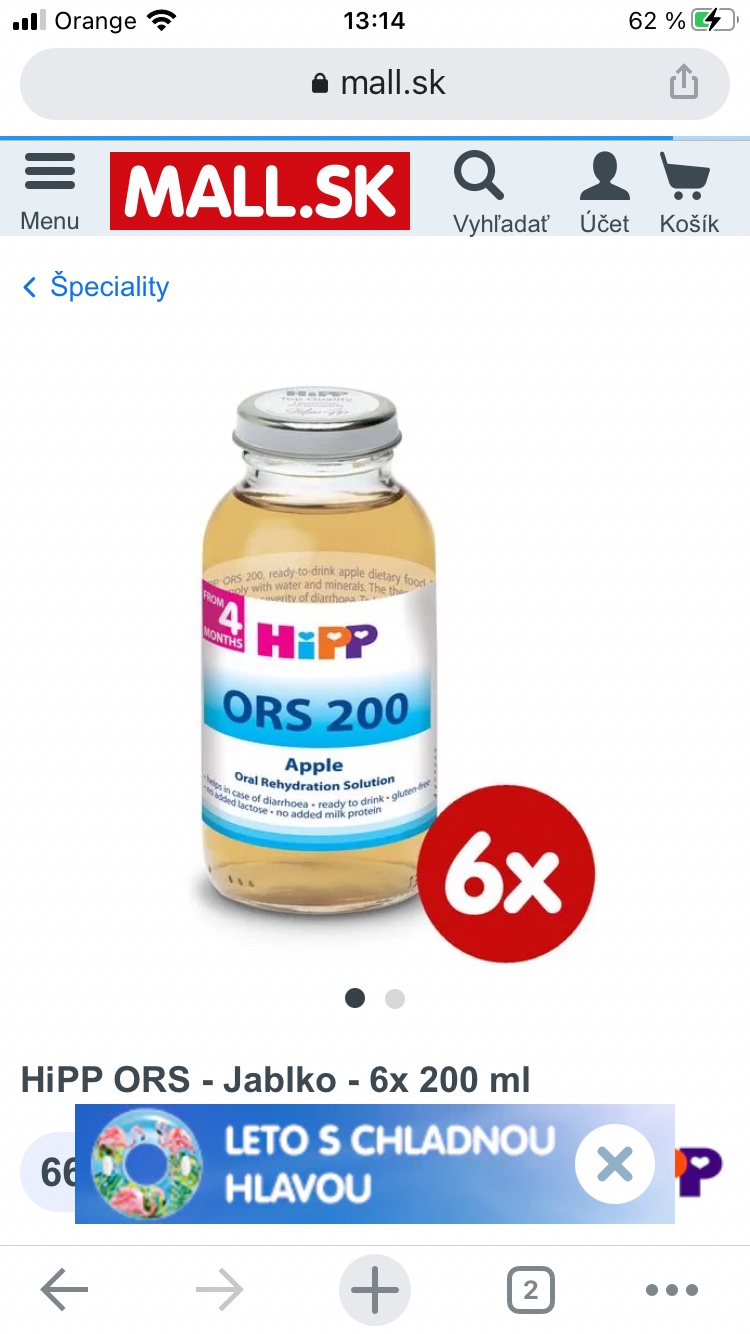Screen dimensions: 750x1334
Task: Share this page from address bar
Action: [683, 82]
